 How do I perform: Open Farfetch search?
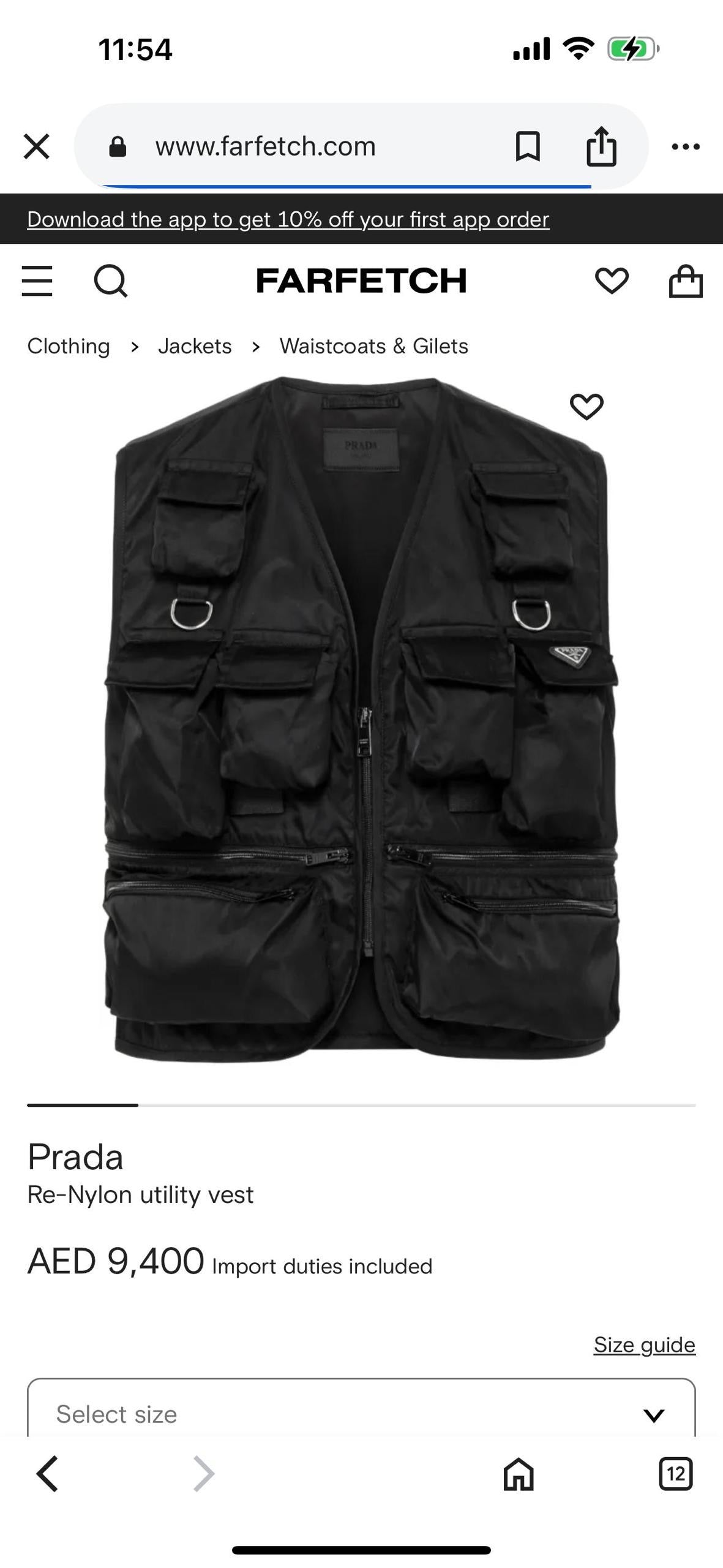point(111,281)
